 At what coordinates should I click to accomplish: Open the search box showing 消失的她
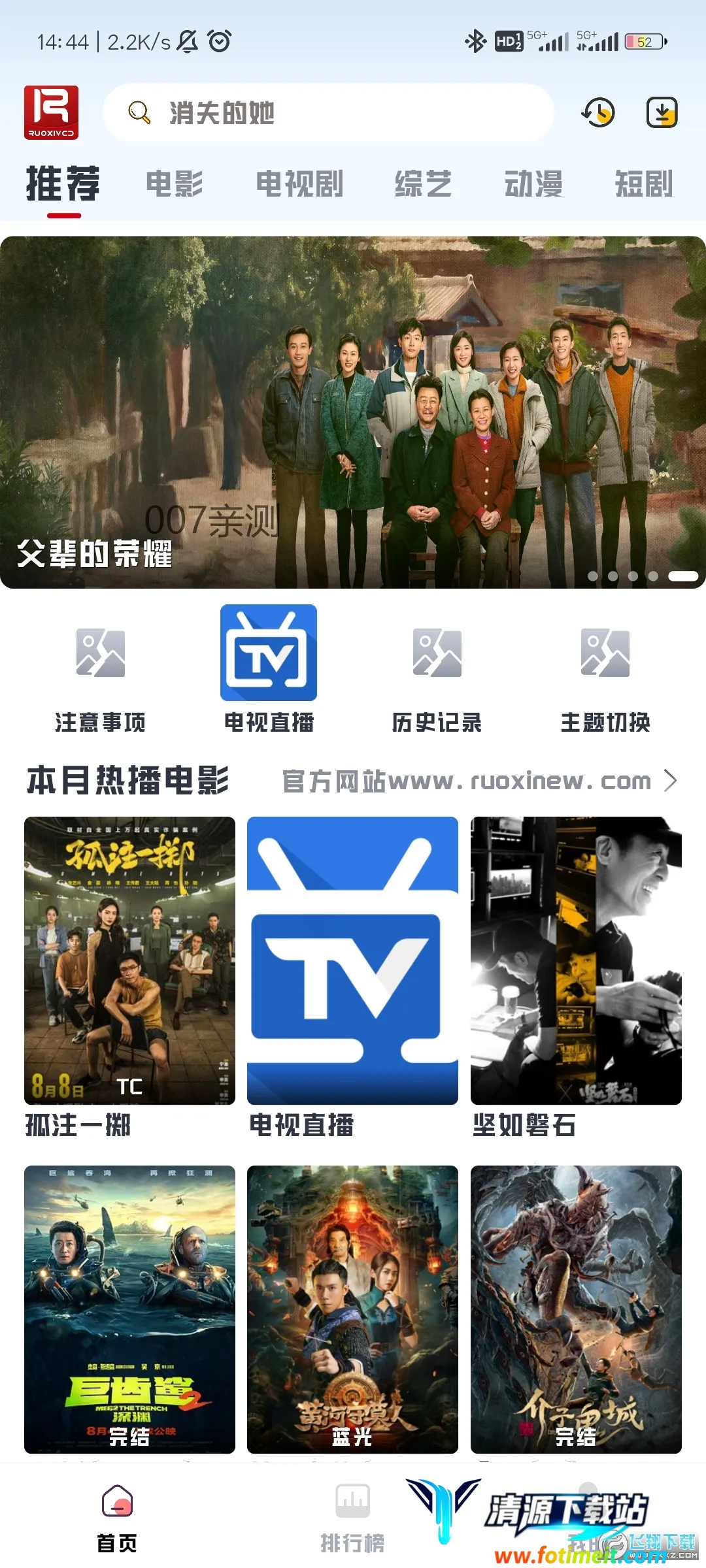327,112
